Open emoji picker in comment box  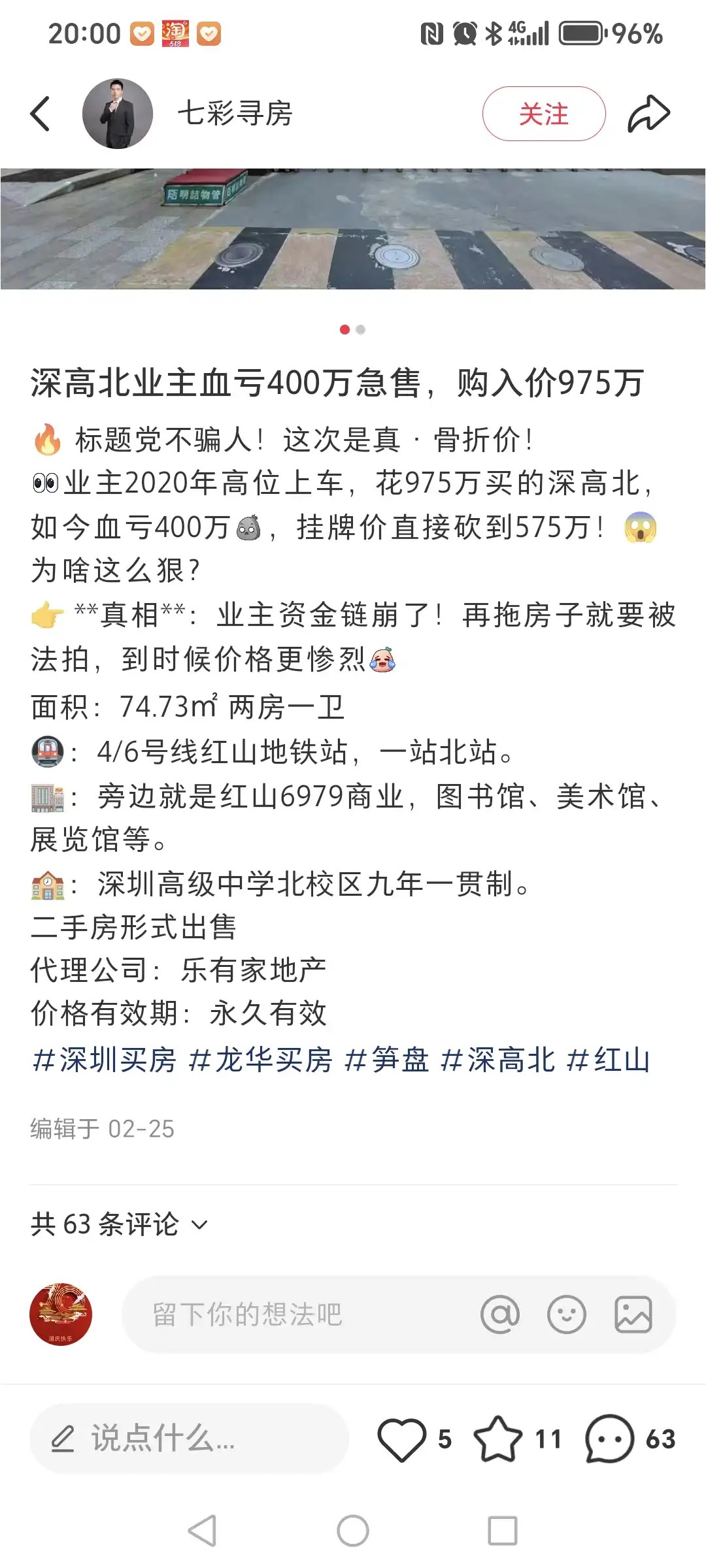tap(566, 1315)
